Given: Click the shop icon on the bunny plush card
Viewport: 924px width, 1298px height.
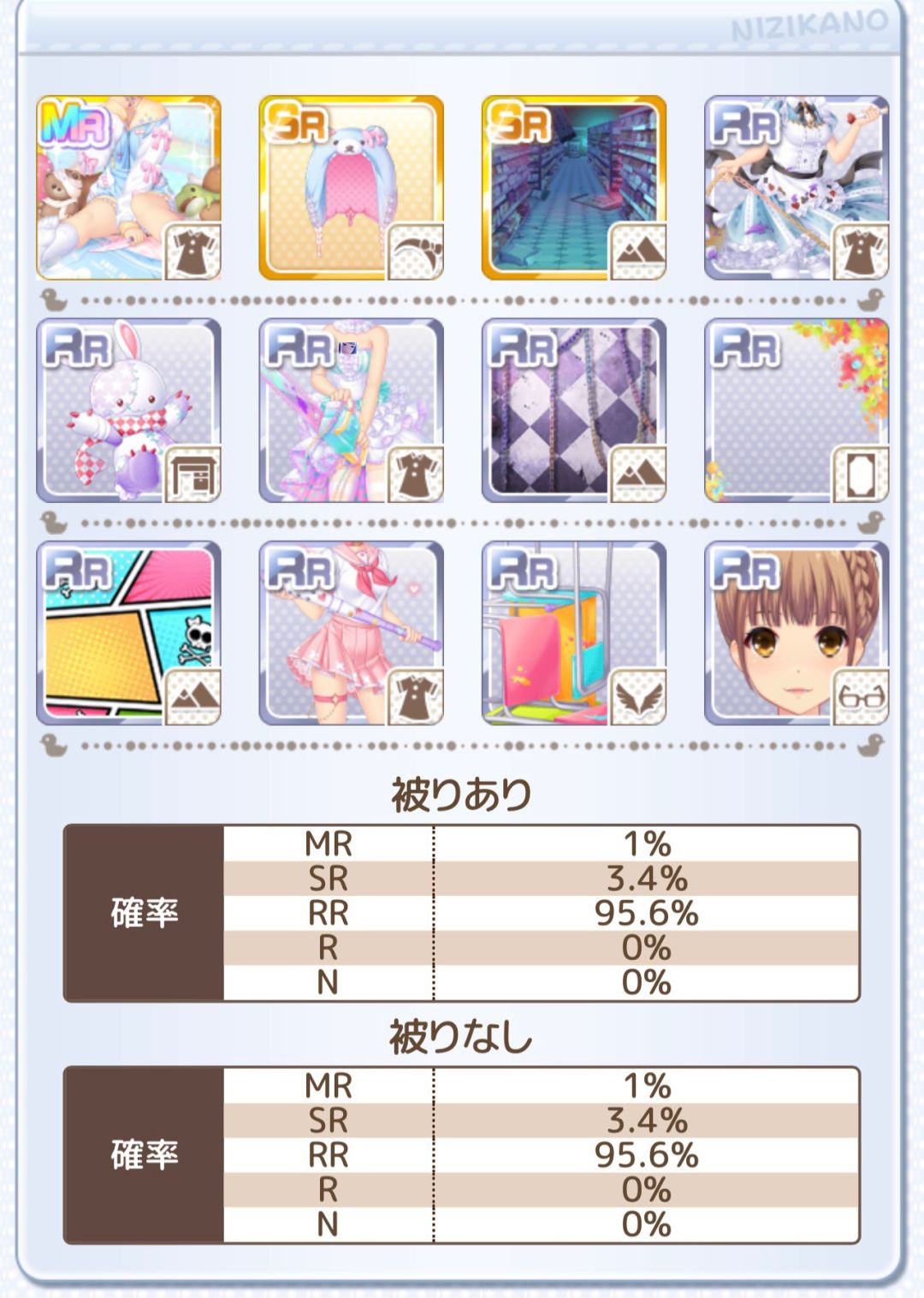Looking at the screenshot, I should [x=195, y=473].
